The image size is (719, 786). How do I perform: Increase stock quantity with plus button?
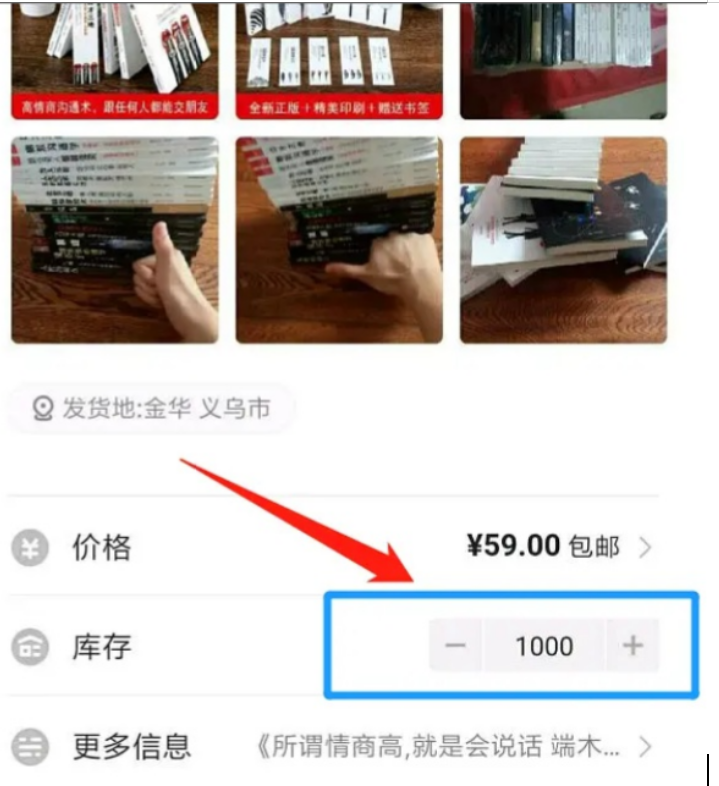[x=632, y=646]
